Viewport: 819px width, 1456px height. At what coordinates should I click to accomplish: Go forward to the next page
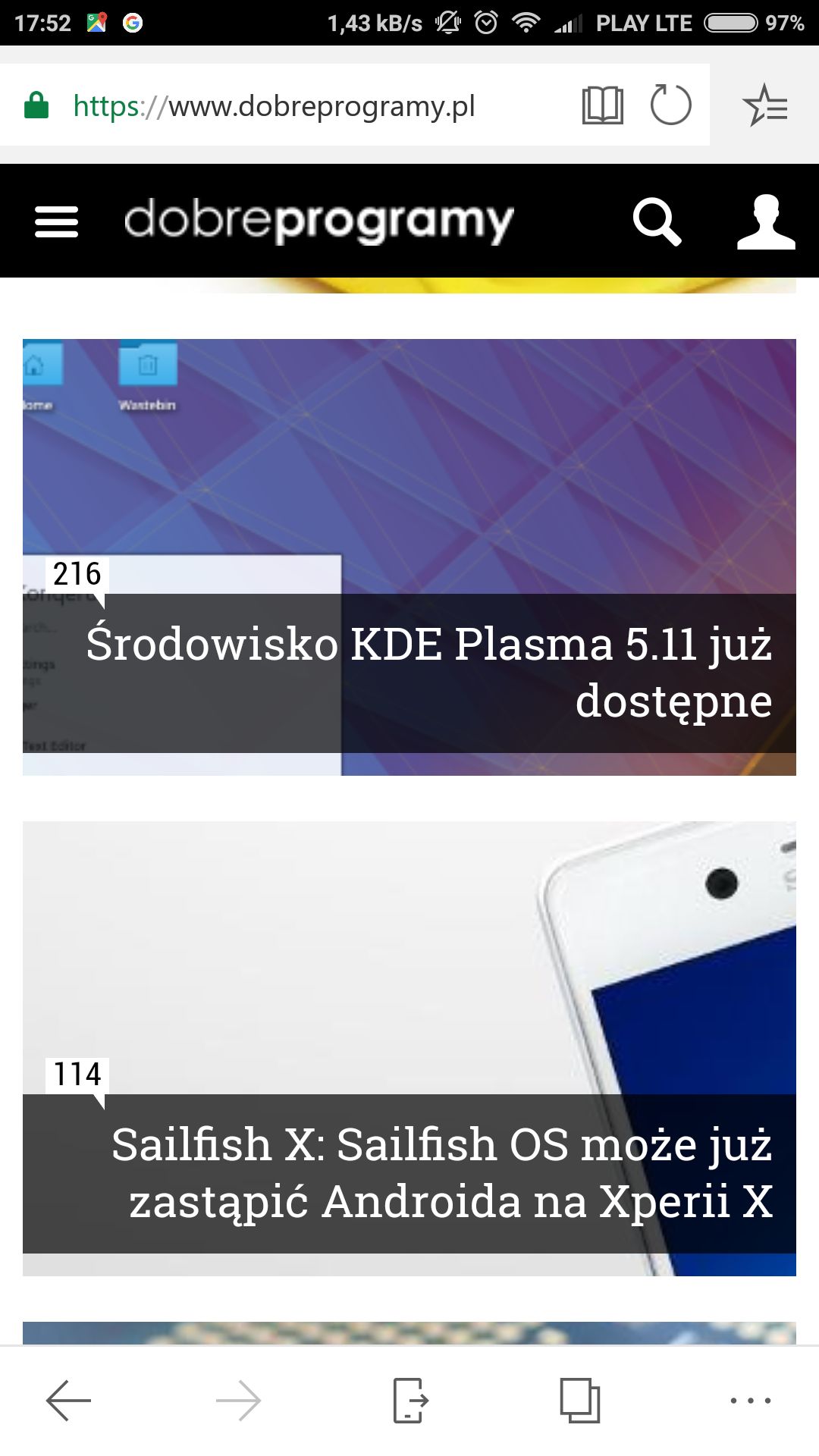pyautogui.click(x=239, y=1400)
